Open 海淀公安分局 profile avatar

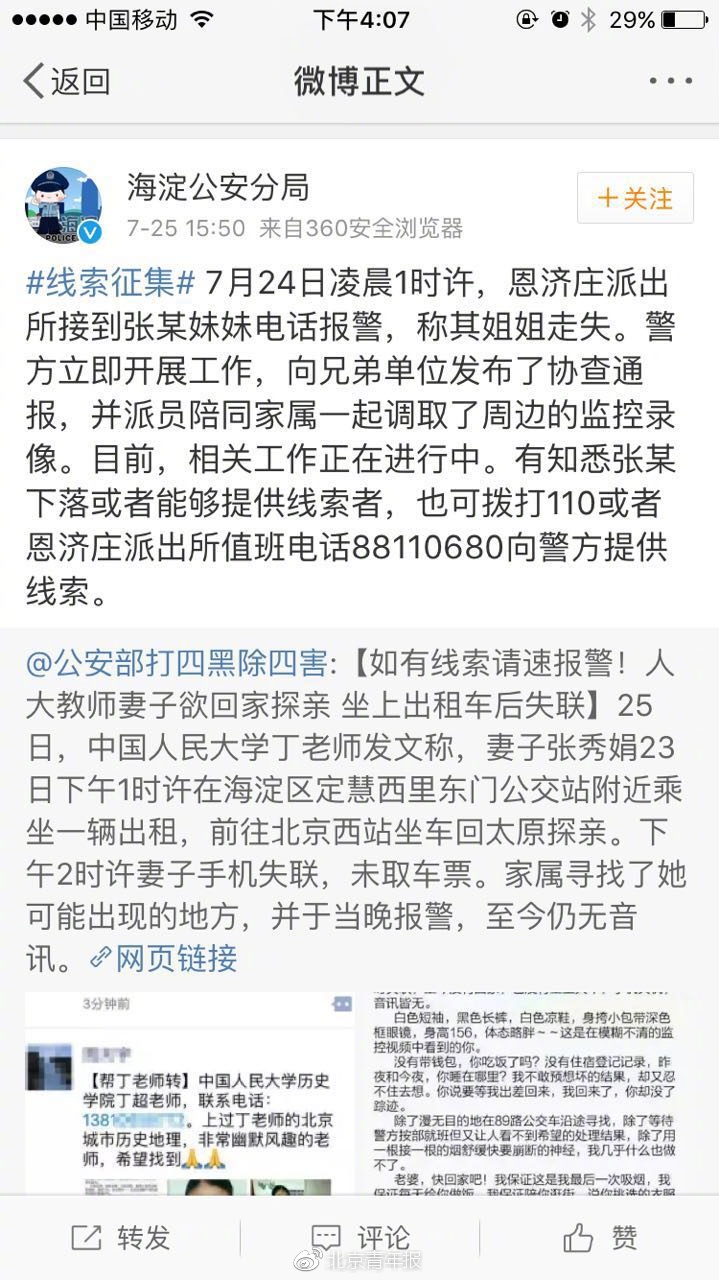pyautogui.click(x=63, y=206)
